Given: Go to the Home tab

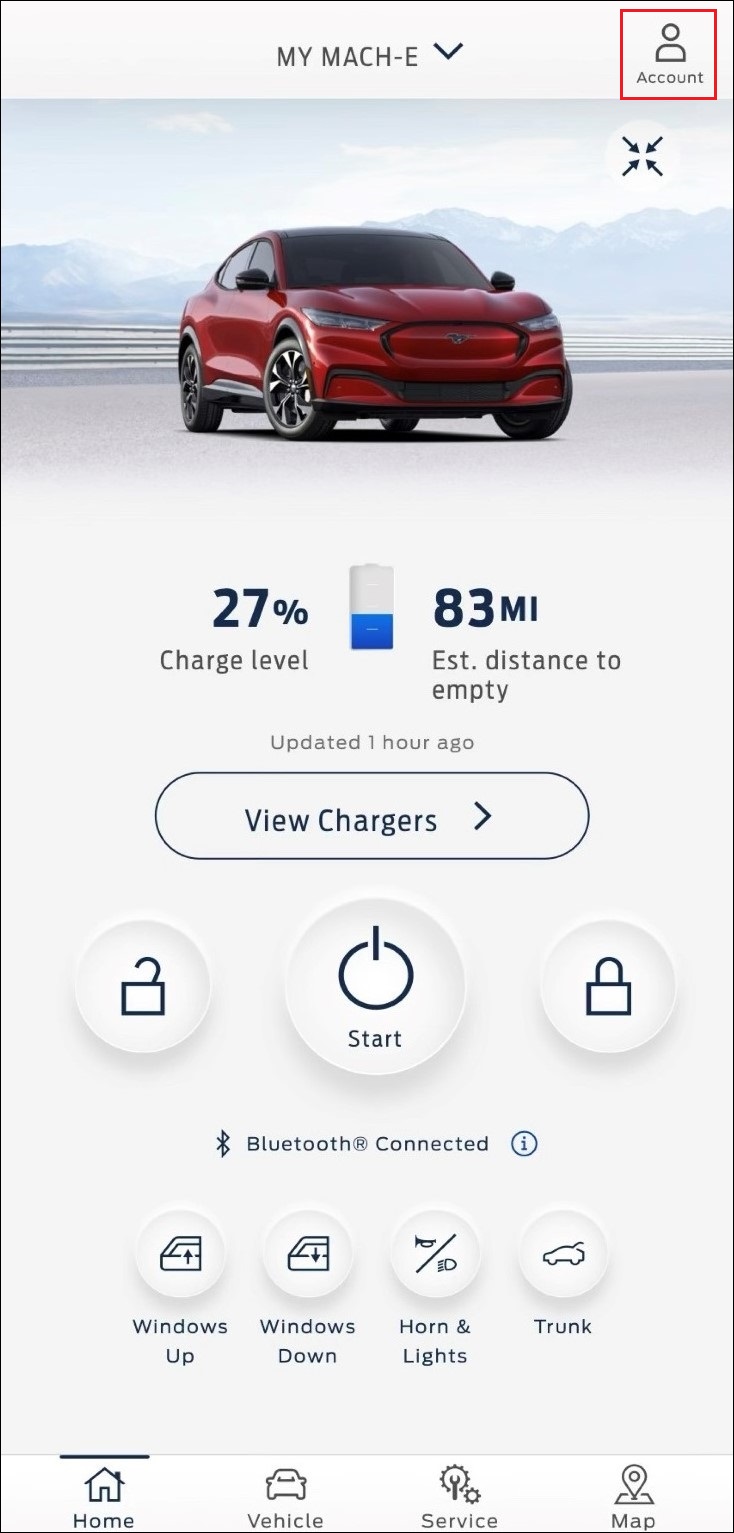Looking at the screenshot, I should tap(104, 1497).
